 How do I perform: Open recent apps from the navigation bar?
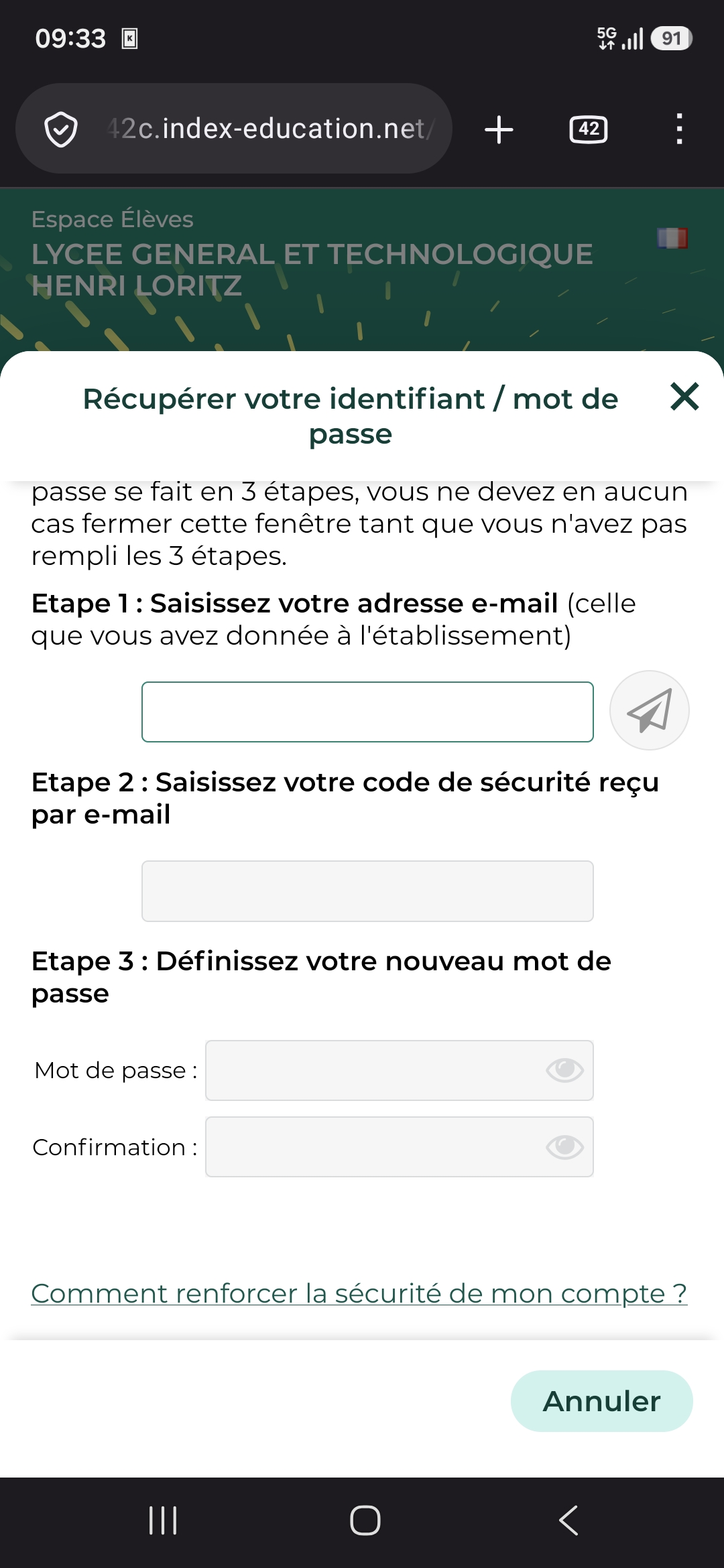click(x=163, y=1520)
